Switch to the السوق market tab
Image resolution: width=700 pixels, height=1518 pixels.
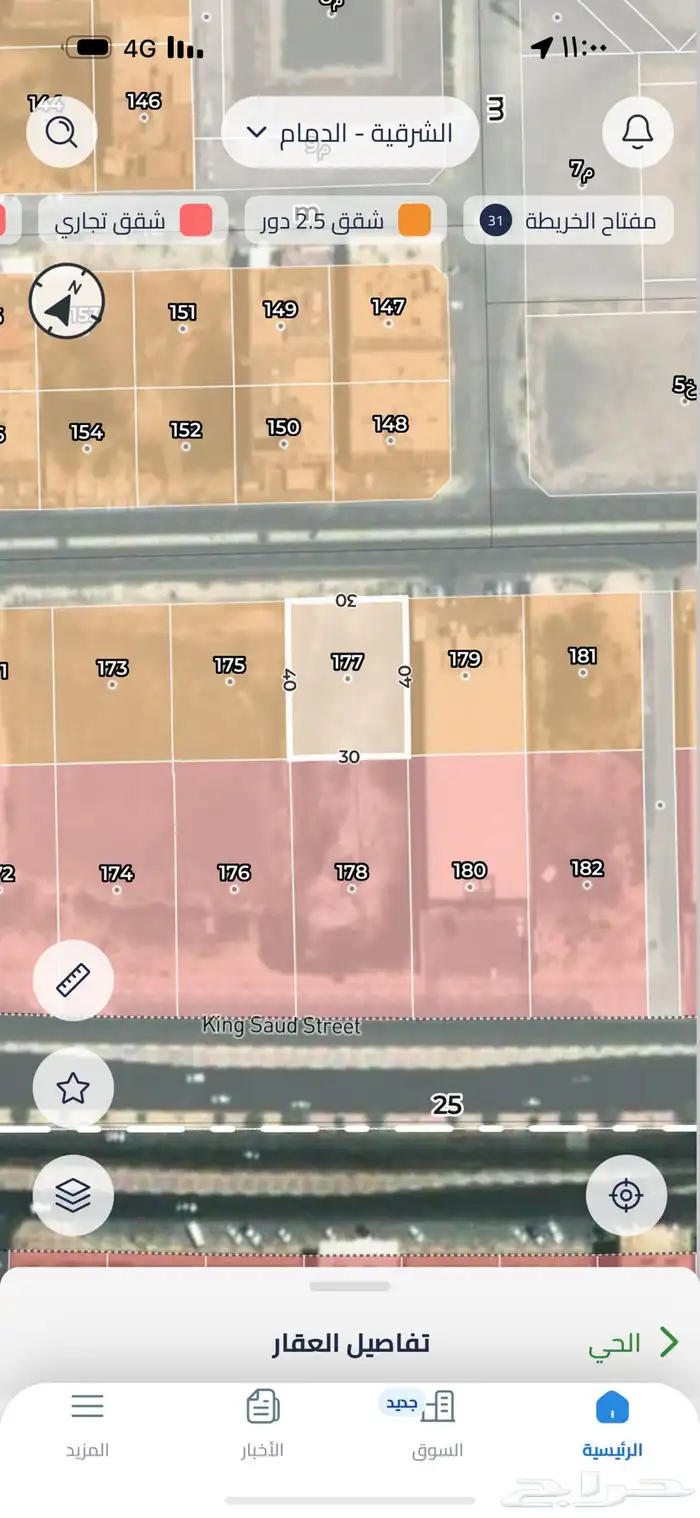(437, 1424)
